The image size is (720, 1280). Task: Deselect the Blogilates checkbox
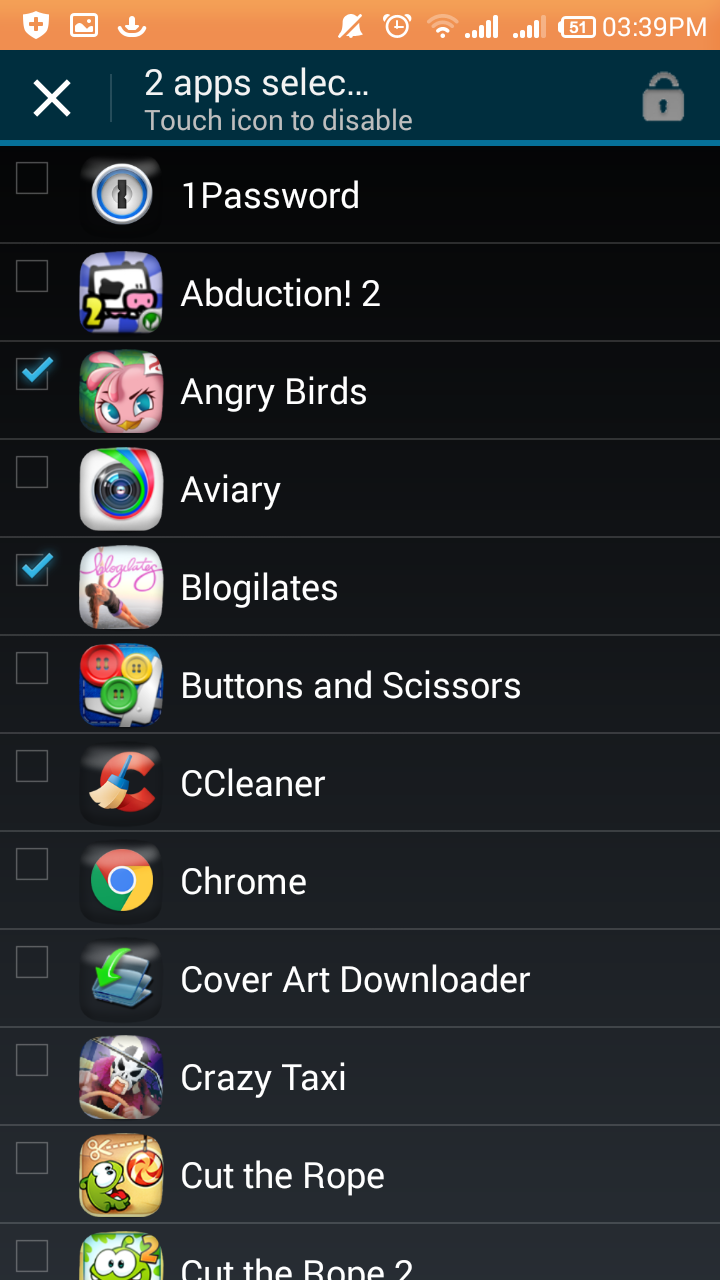click(32, 571)
